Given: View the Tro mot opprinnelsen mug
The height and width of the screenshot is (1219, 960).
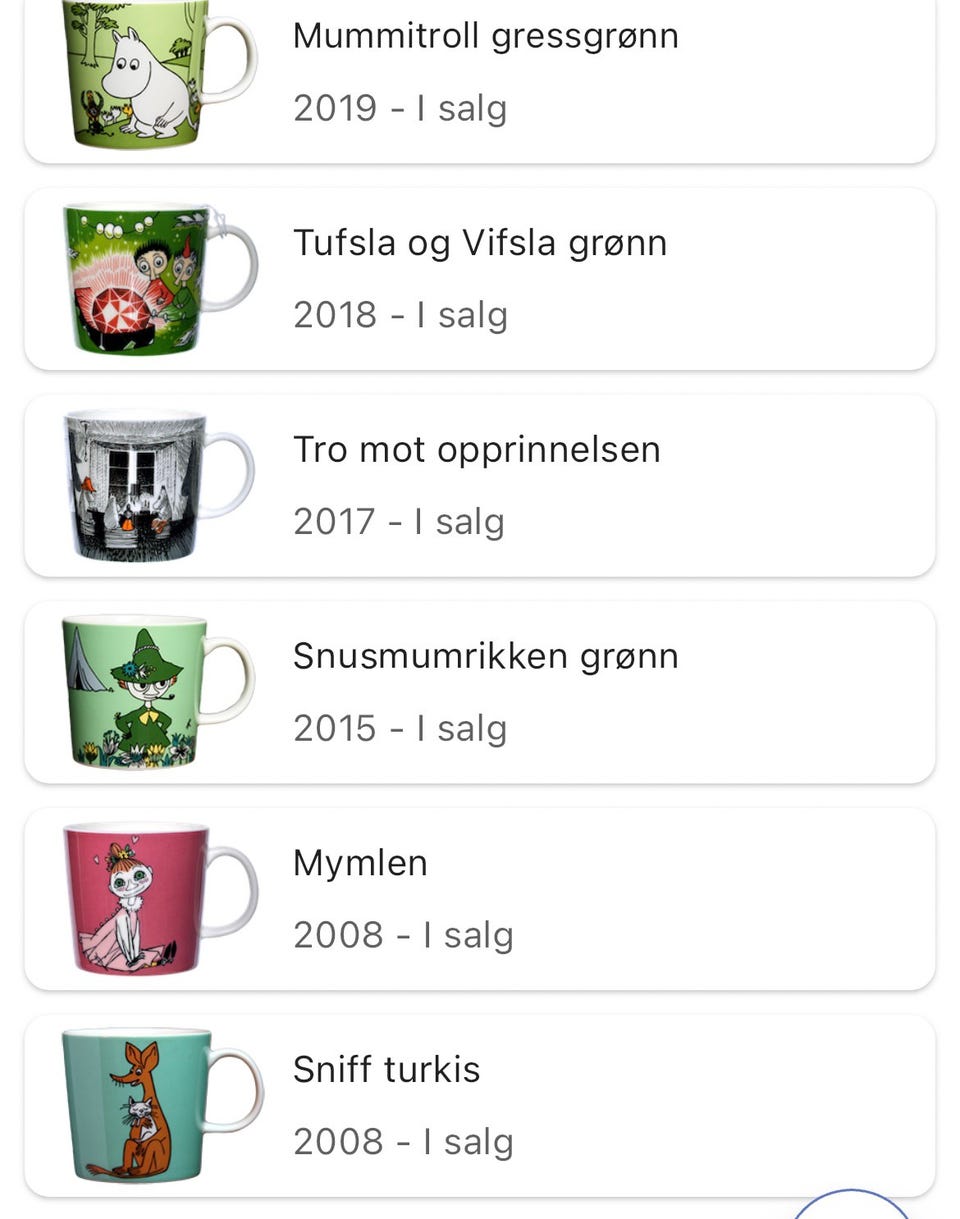Looking at the screenshot, I should tap(480, 486).
